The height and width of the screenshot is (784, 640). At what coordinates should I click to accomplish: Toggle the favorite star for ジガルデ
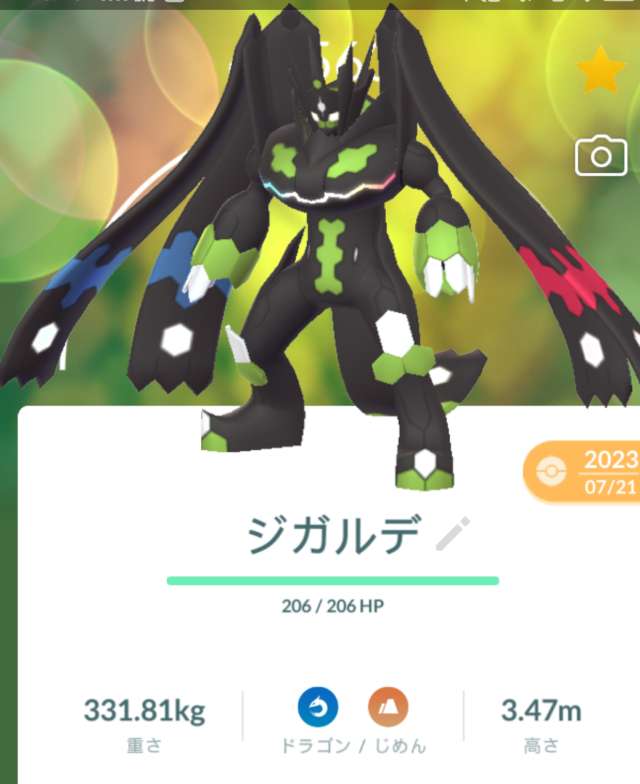(x=601, y=72)
